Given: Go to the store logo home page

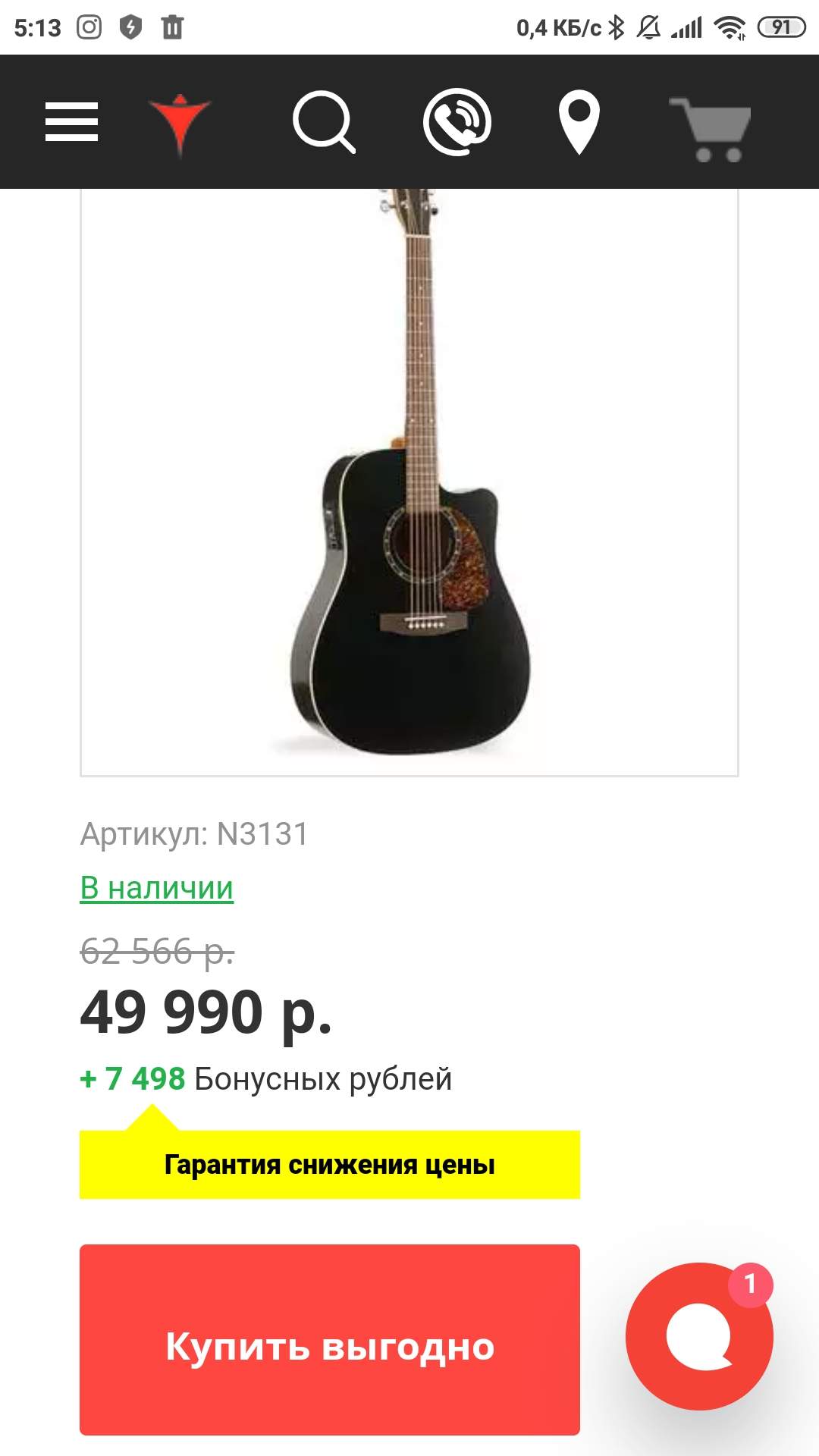Looking at the screenshot, I should tap(180, 123).
